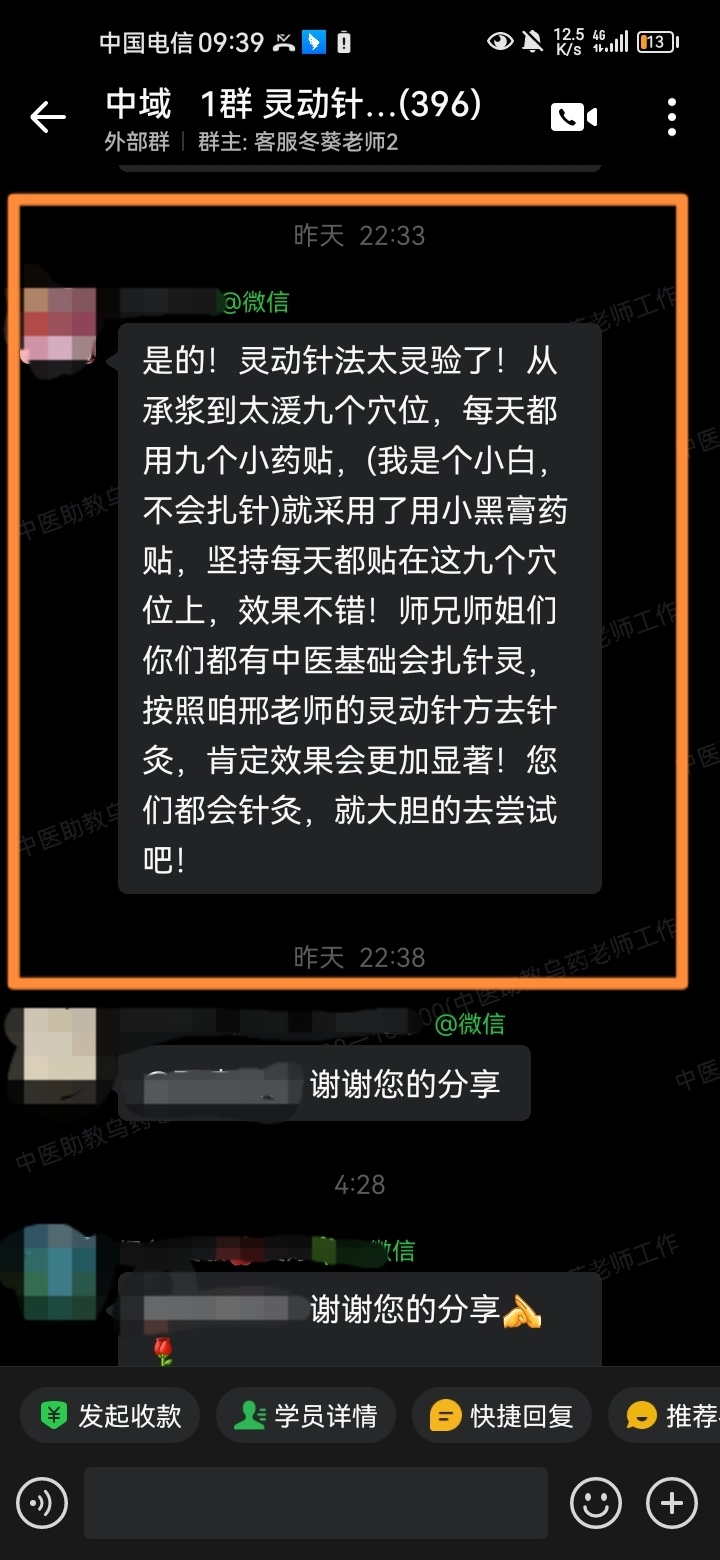Tap the 推荐 chip in the shortcut bar
The width and height of the screenshot is (720, 1560).
pos(672,1415)
